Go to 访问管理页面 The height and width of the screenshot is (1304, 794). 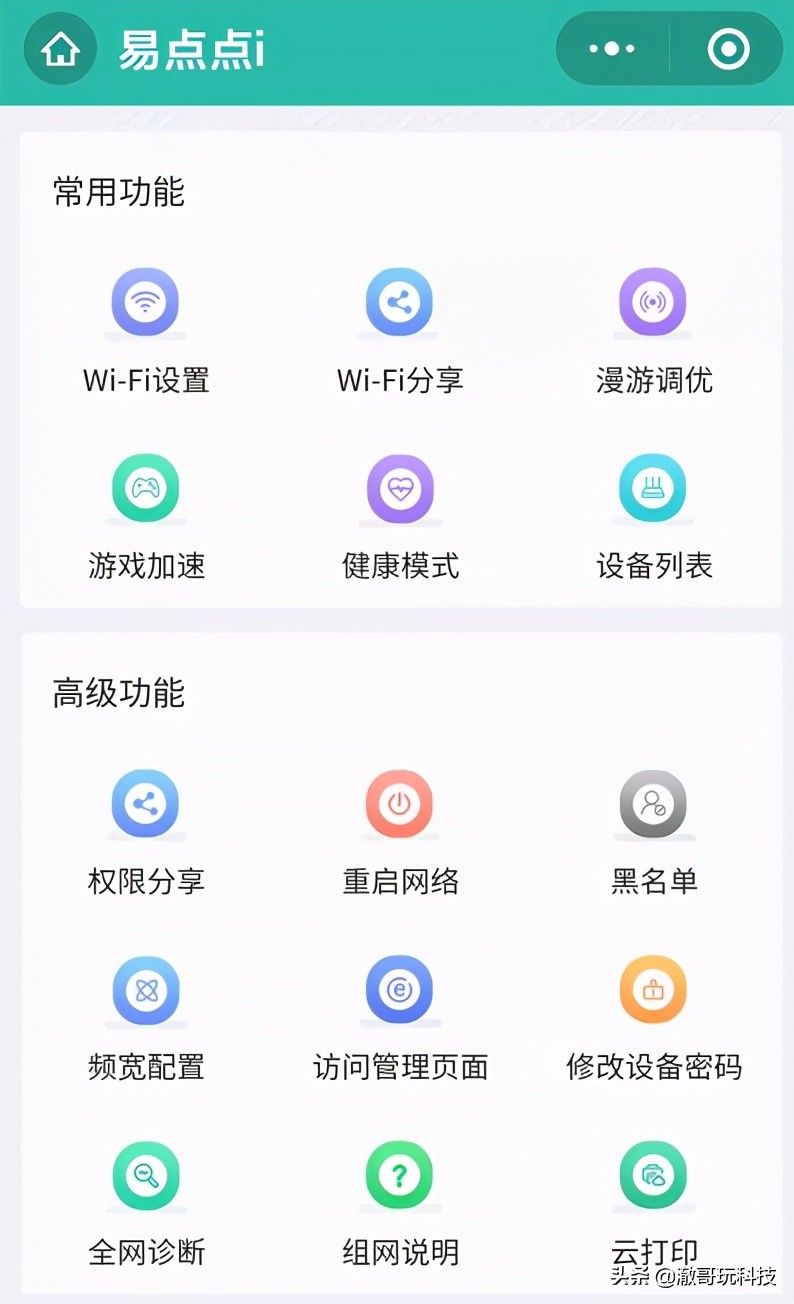(400, 1018)
